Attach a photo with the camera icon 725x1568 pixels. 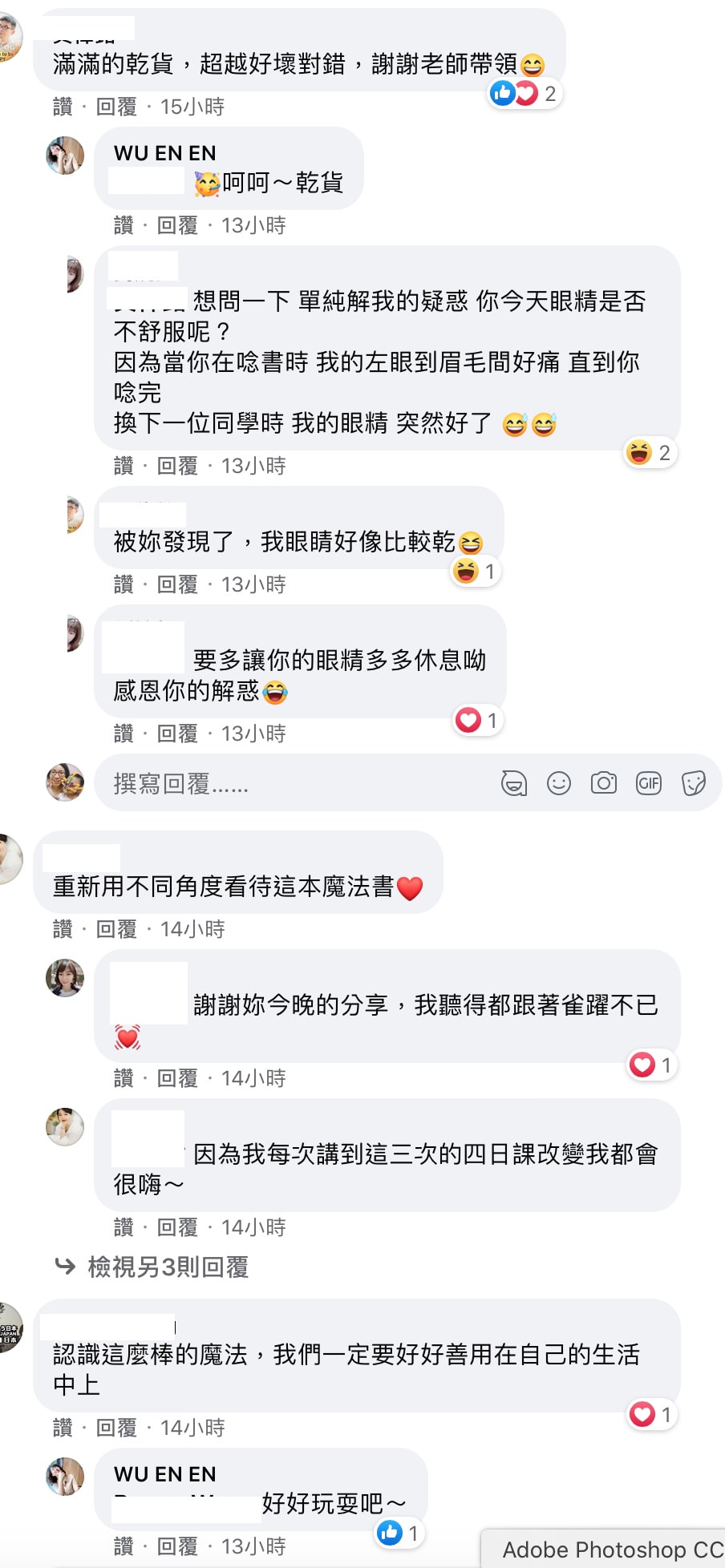tap(604, 783)
